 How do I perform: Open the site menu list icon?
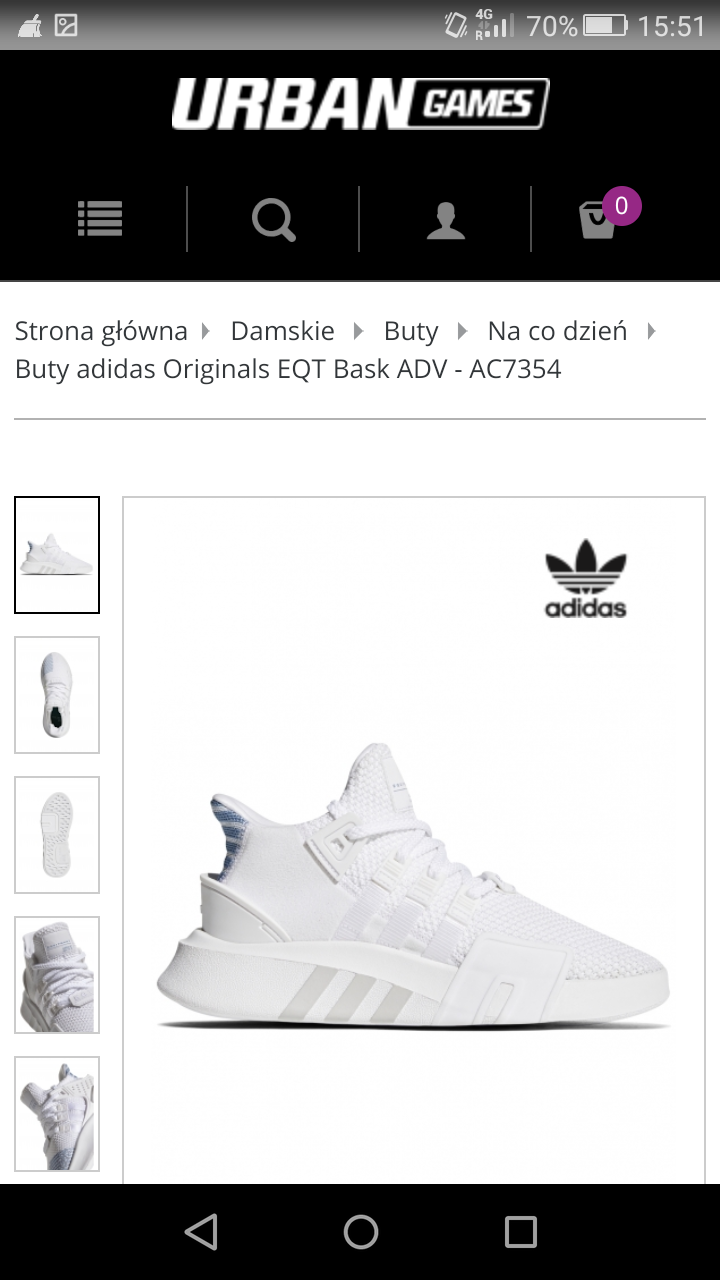coord(100,218)
